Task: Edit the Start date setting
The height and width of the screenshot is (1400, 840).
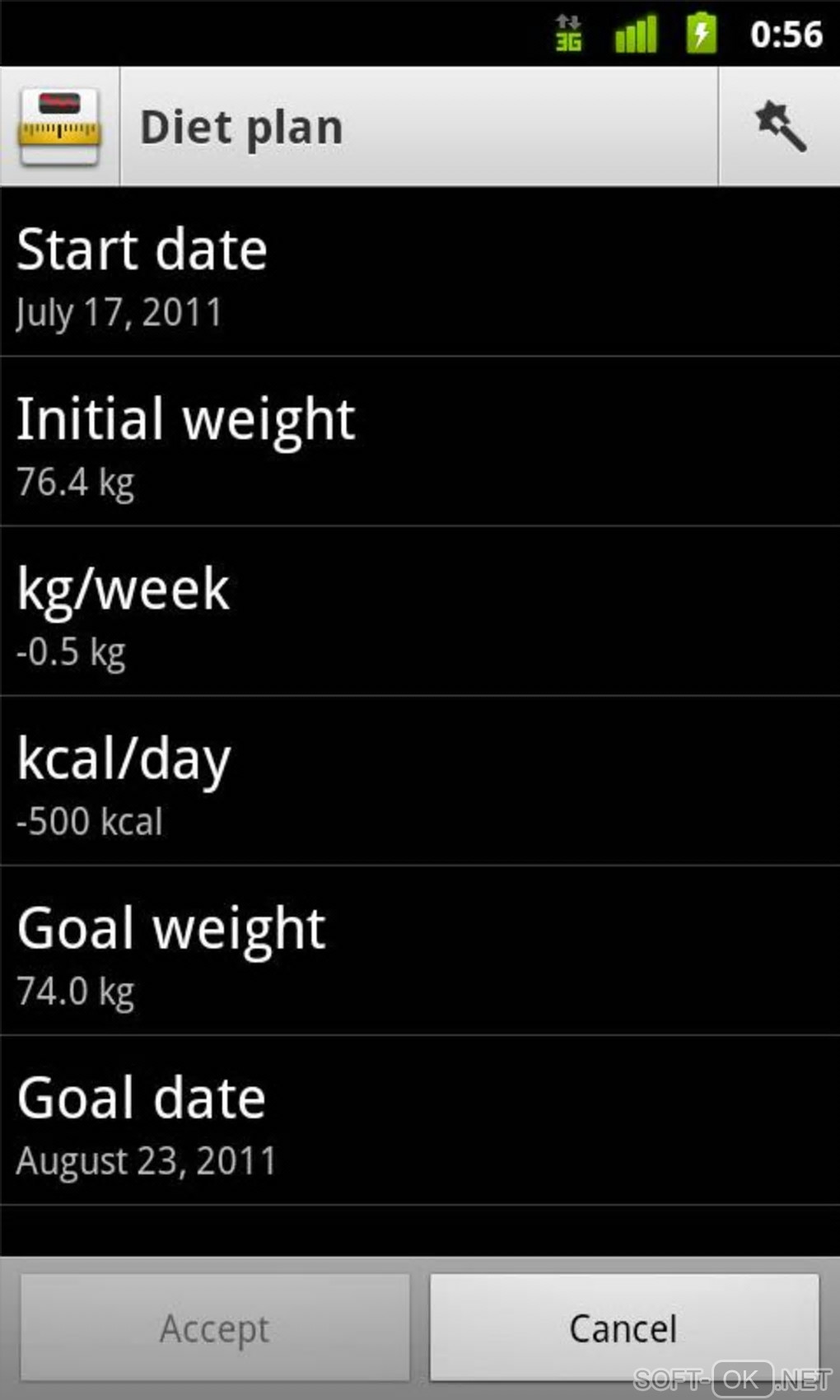Action: (x=420, y=273)
